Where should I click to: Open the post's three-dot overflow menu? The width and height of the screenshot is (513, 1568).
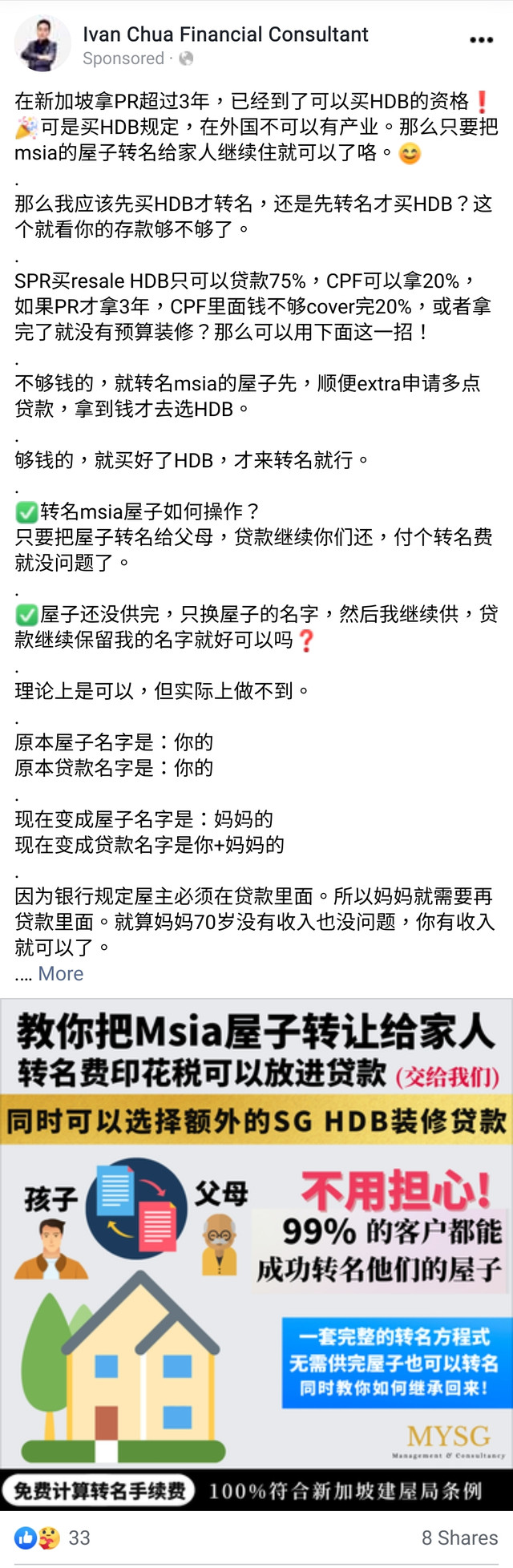481,40
